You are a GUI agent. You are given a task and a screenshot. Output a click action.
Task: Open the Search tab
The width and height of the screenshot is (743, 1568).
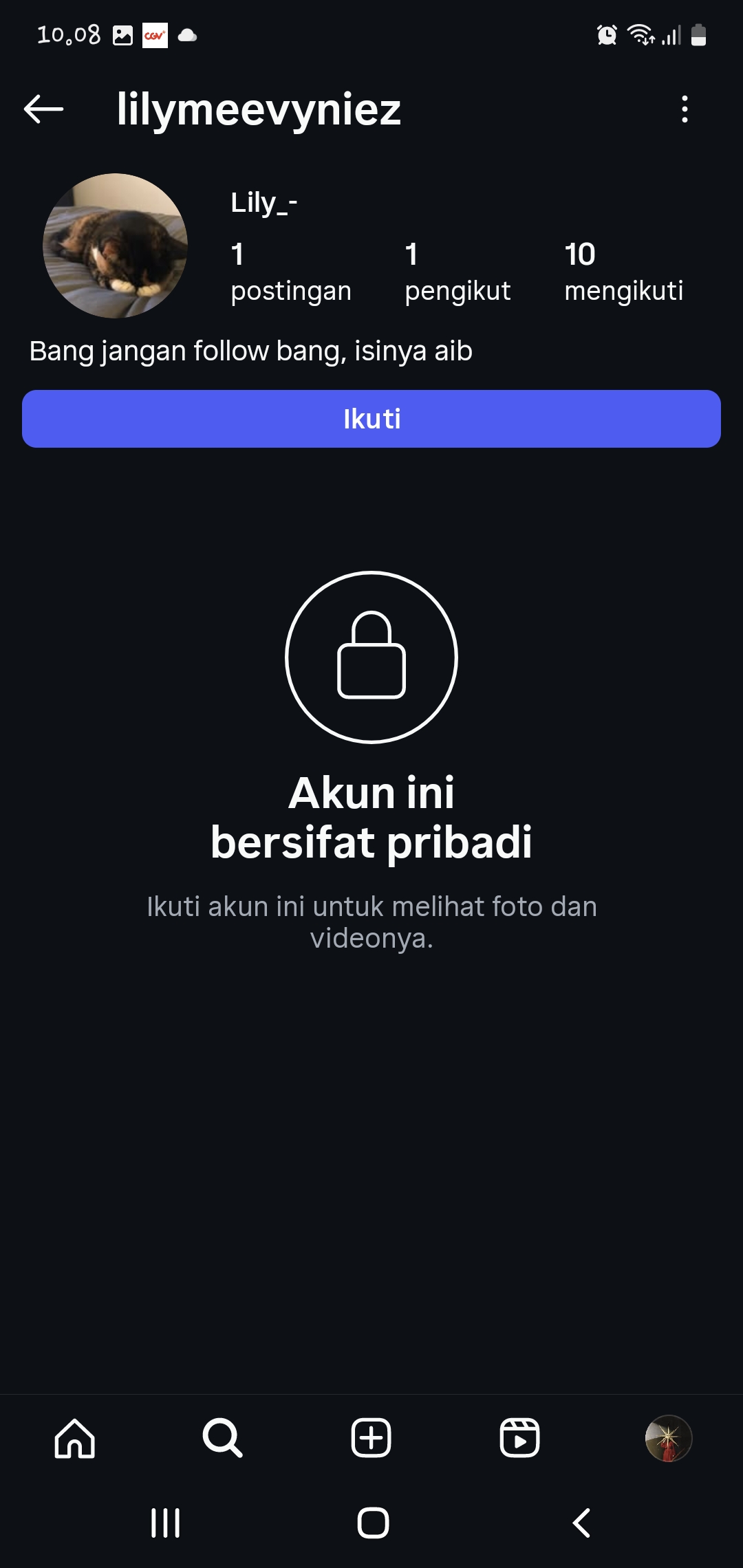pyautogui.click(x=222, y=1438)
